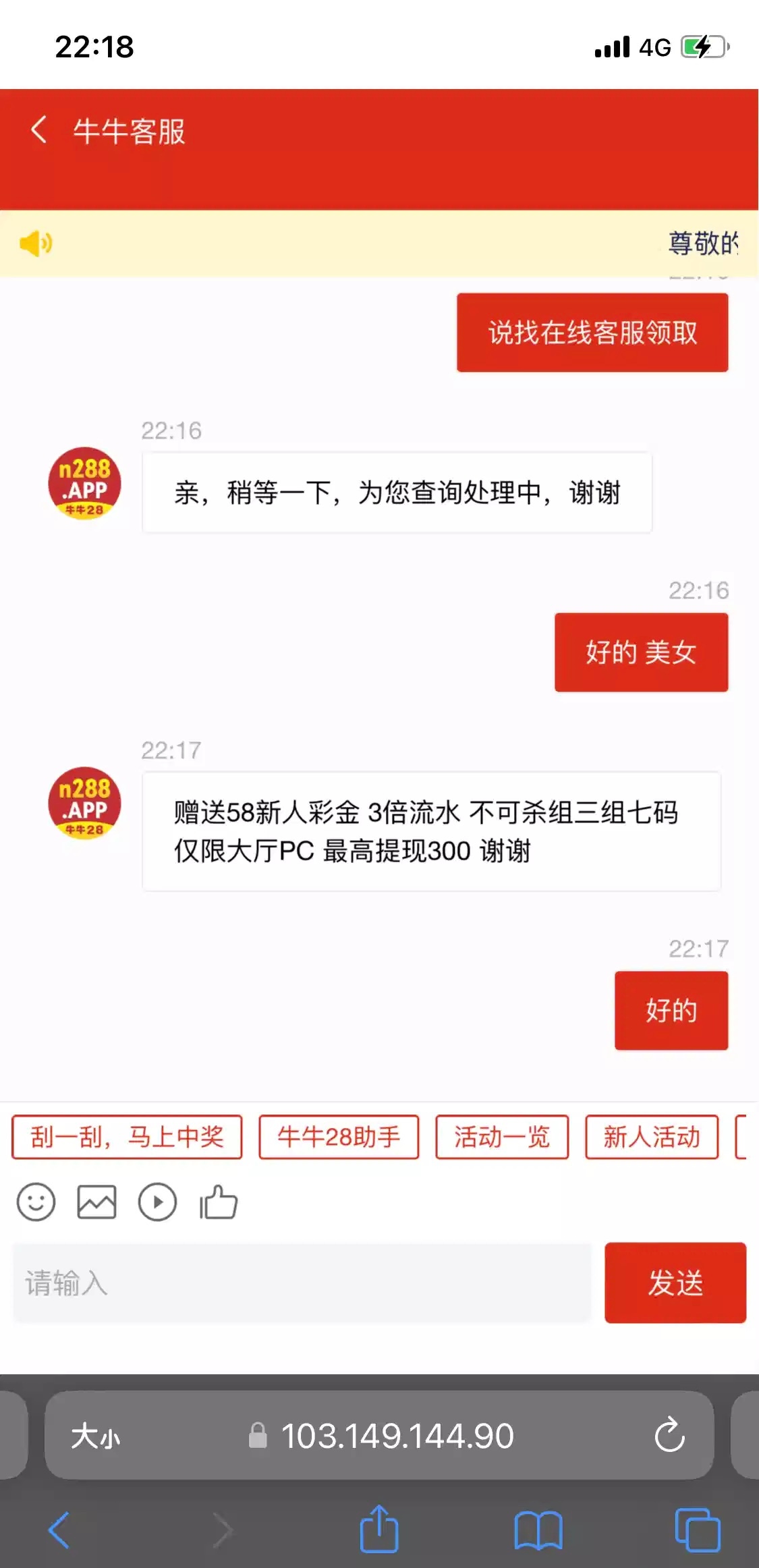
Task: View open browser tabs
Action: (x=697, y=1530)
